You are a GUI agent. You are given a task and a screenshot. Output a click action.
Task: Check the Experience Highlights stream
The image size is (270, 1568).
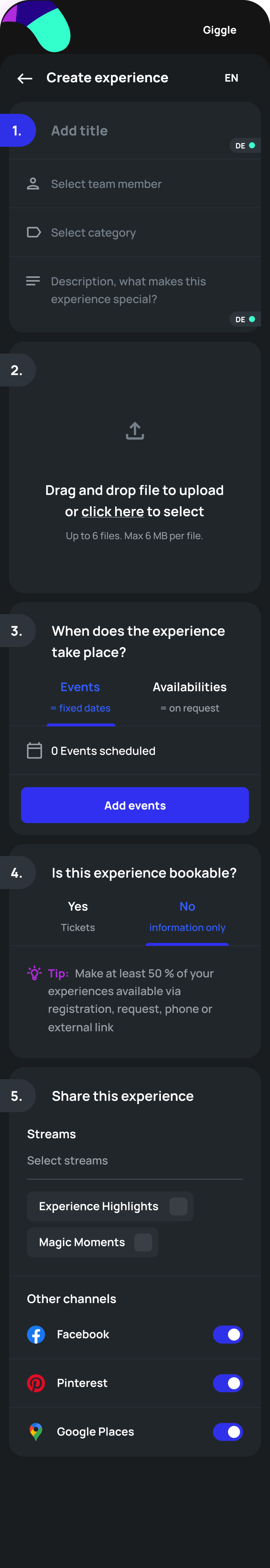coord(178,1206)
